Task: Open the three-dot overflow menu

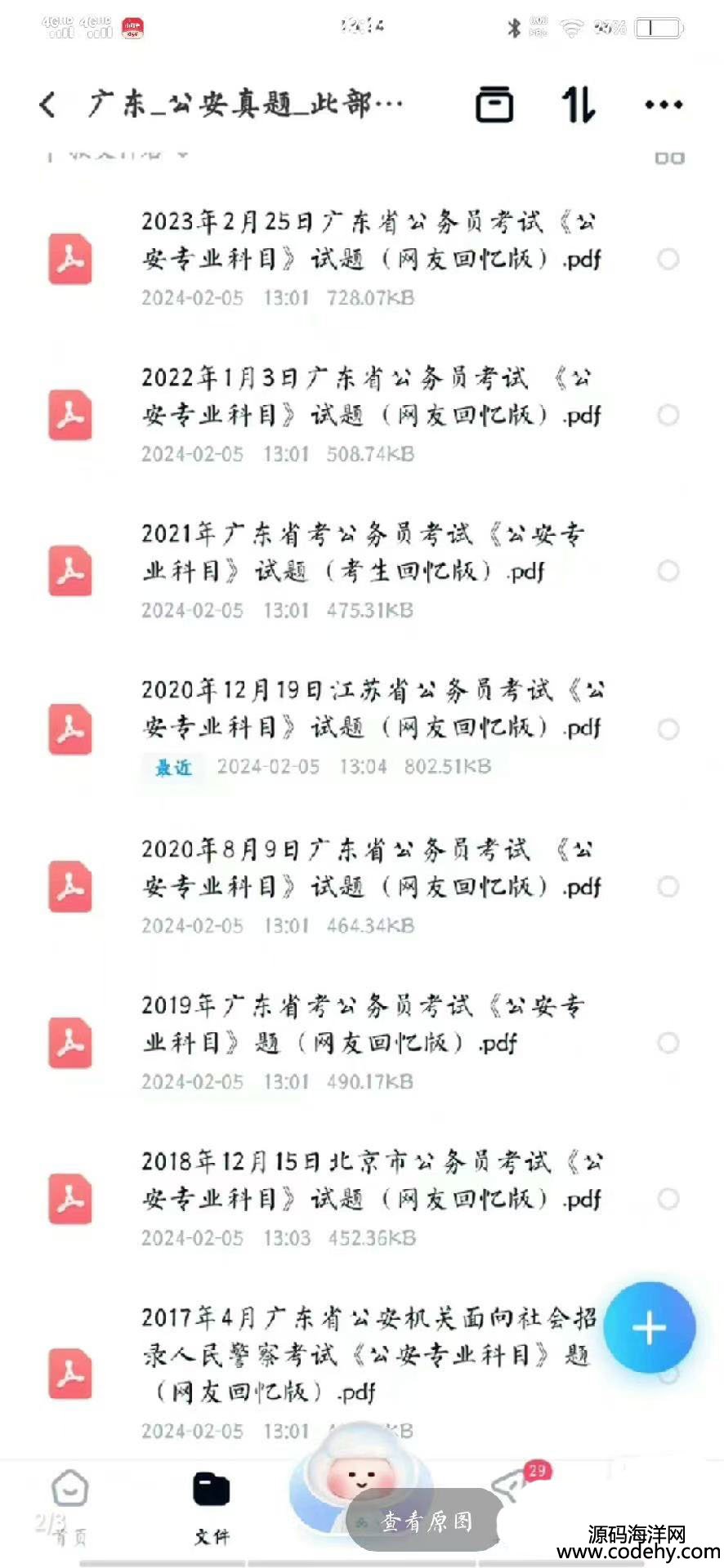Action: (x=663, y=105)
